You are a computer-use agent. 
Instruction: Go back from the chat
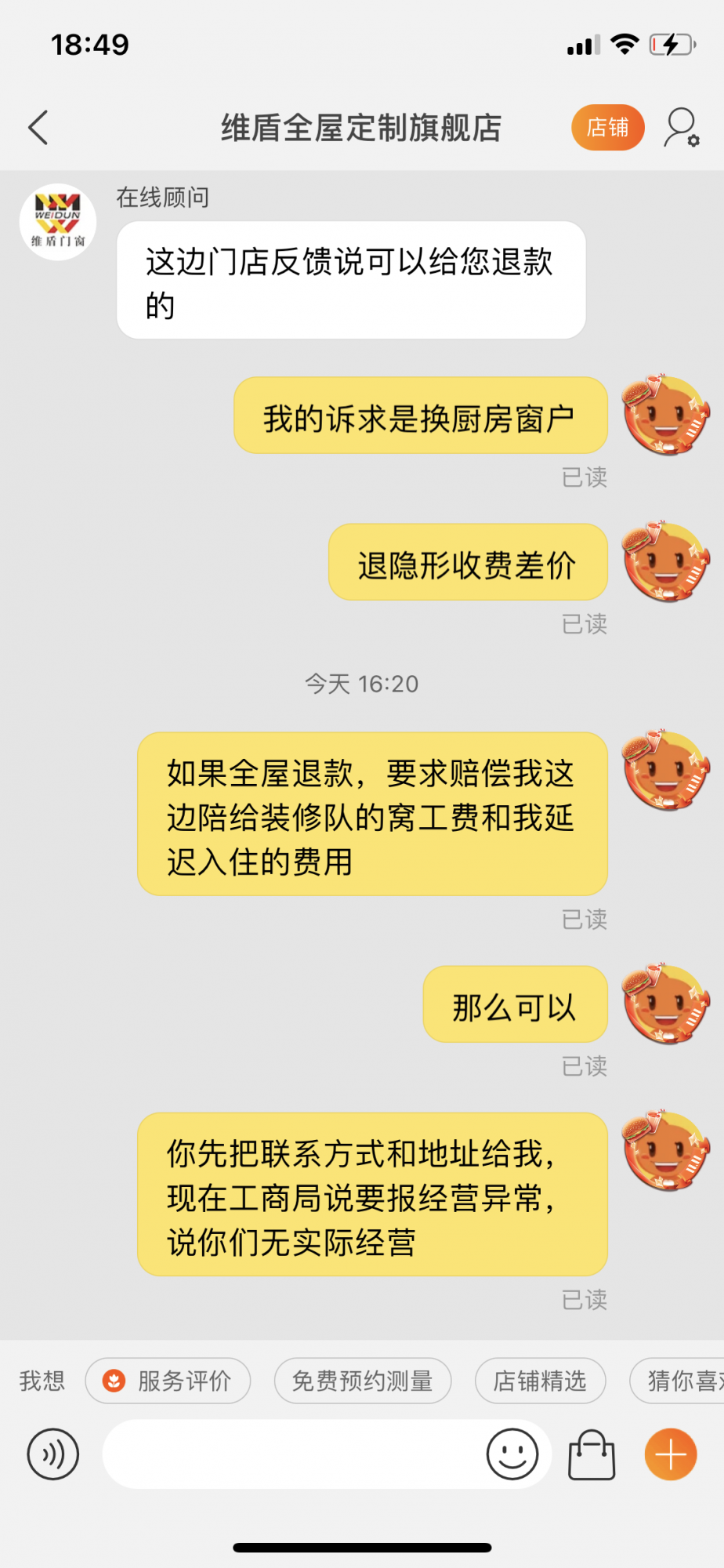click(x=38, y=128)
